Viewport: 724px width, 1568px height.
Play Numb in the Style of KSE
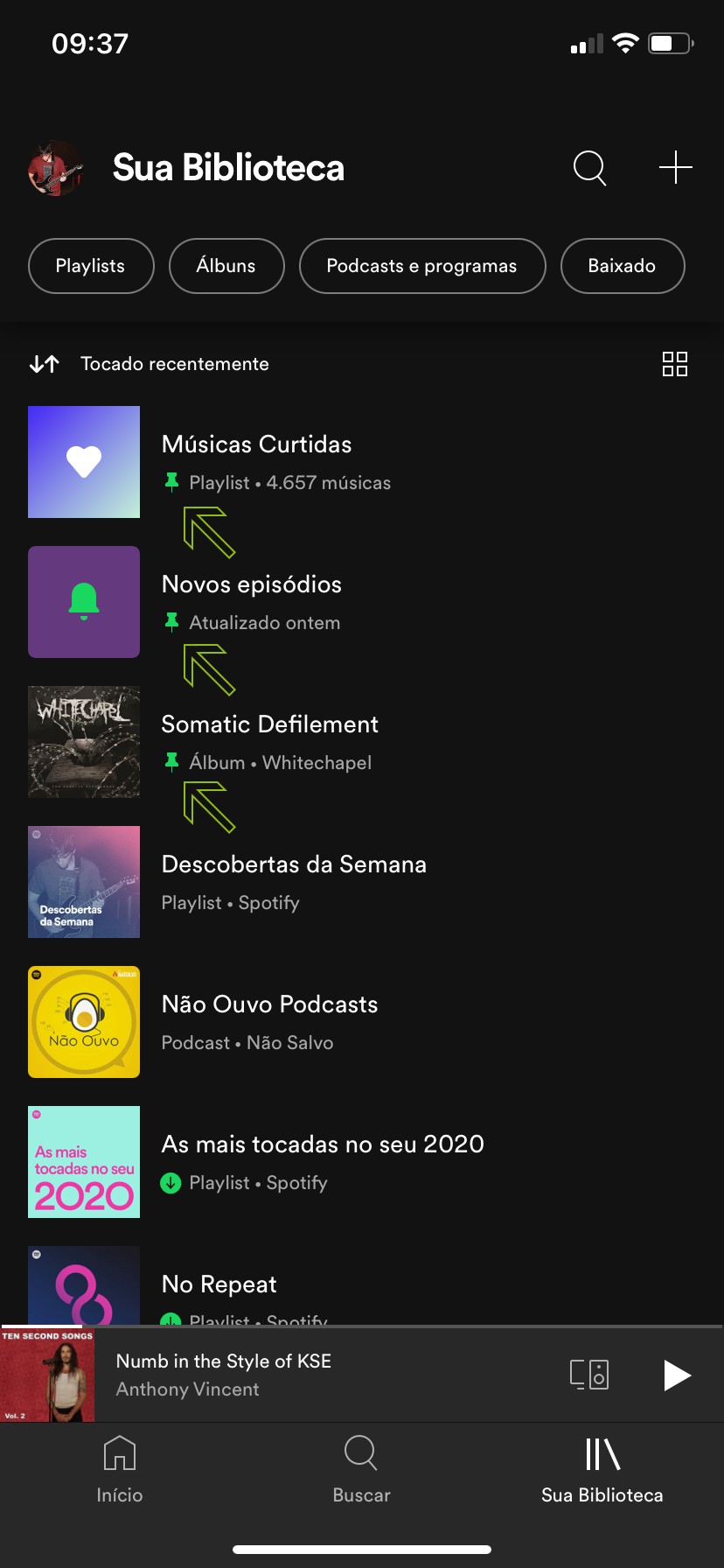677,1375
